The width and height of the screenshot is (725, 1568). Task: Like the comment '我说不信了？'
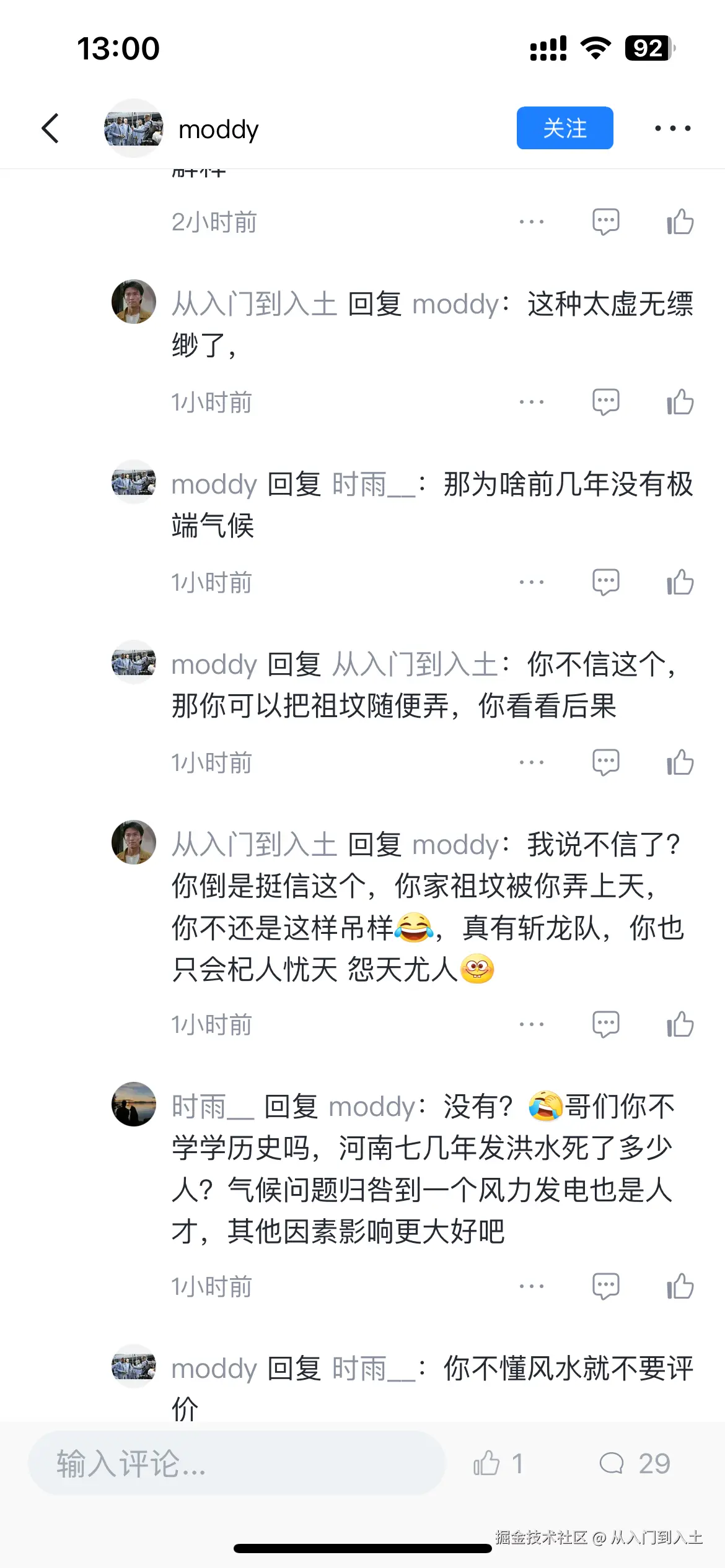tap(680, 1024)
